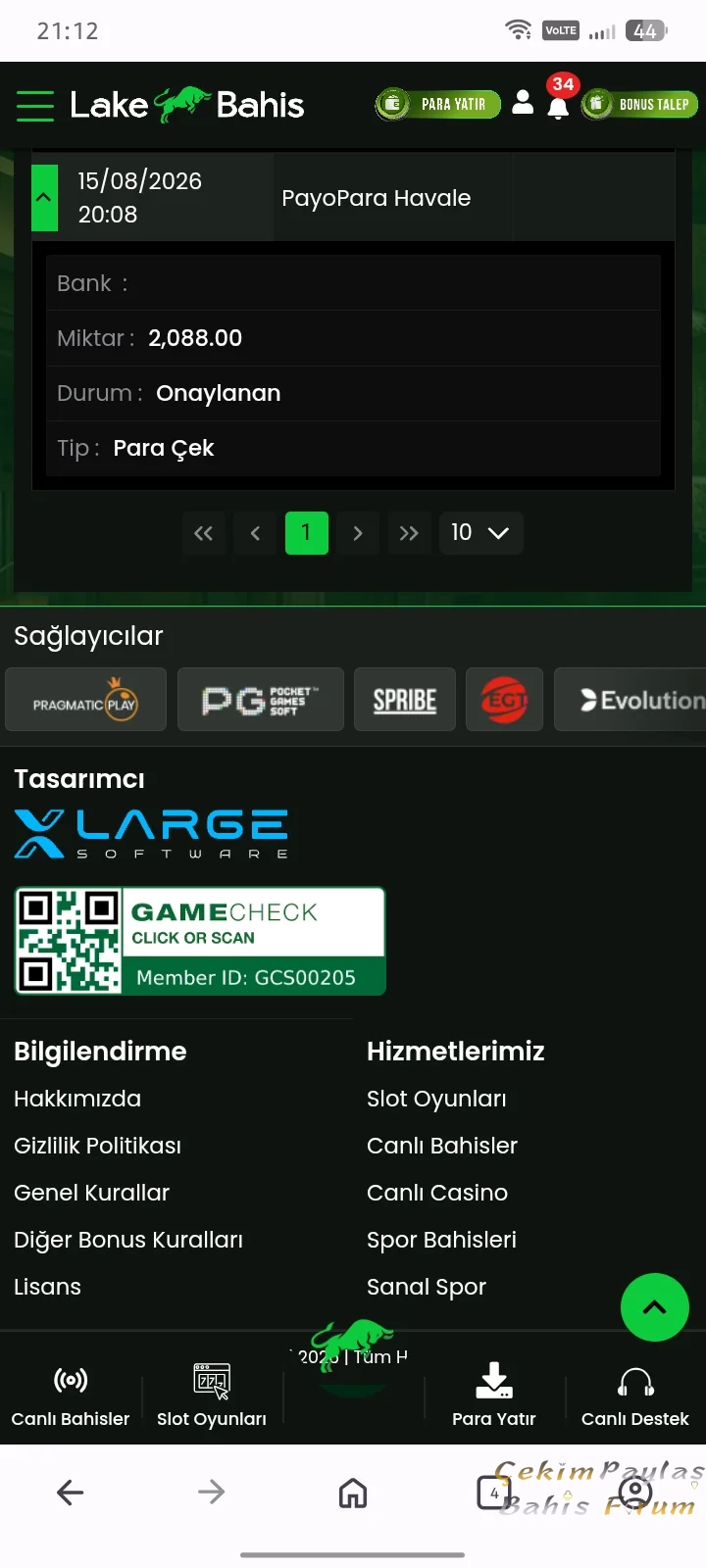This screenshot has width=706, height=1568.
Task: Tap the Para Yatır button in header
Action: click(x=438, y=104)
